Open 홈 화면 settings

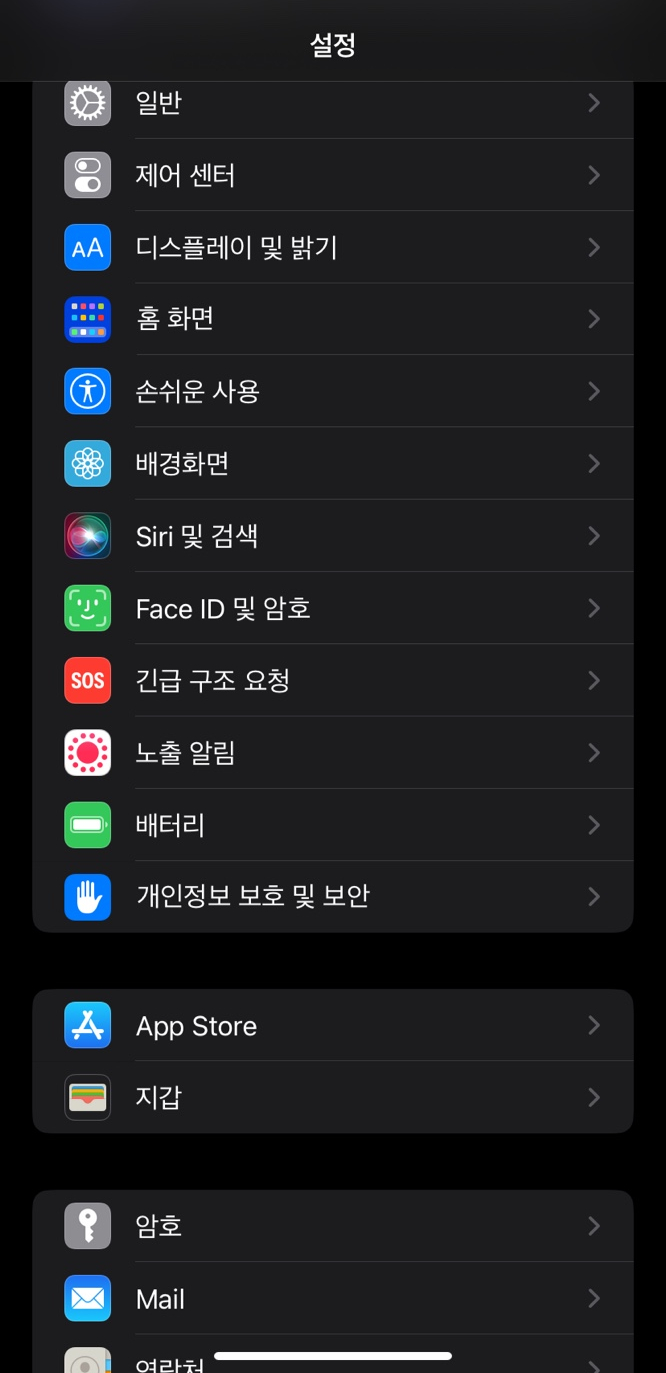[333, 319]
